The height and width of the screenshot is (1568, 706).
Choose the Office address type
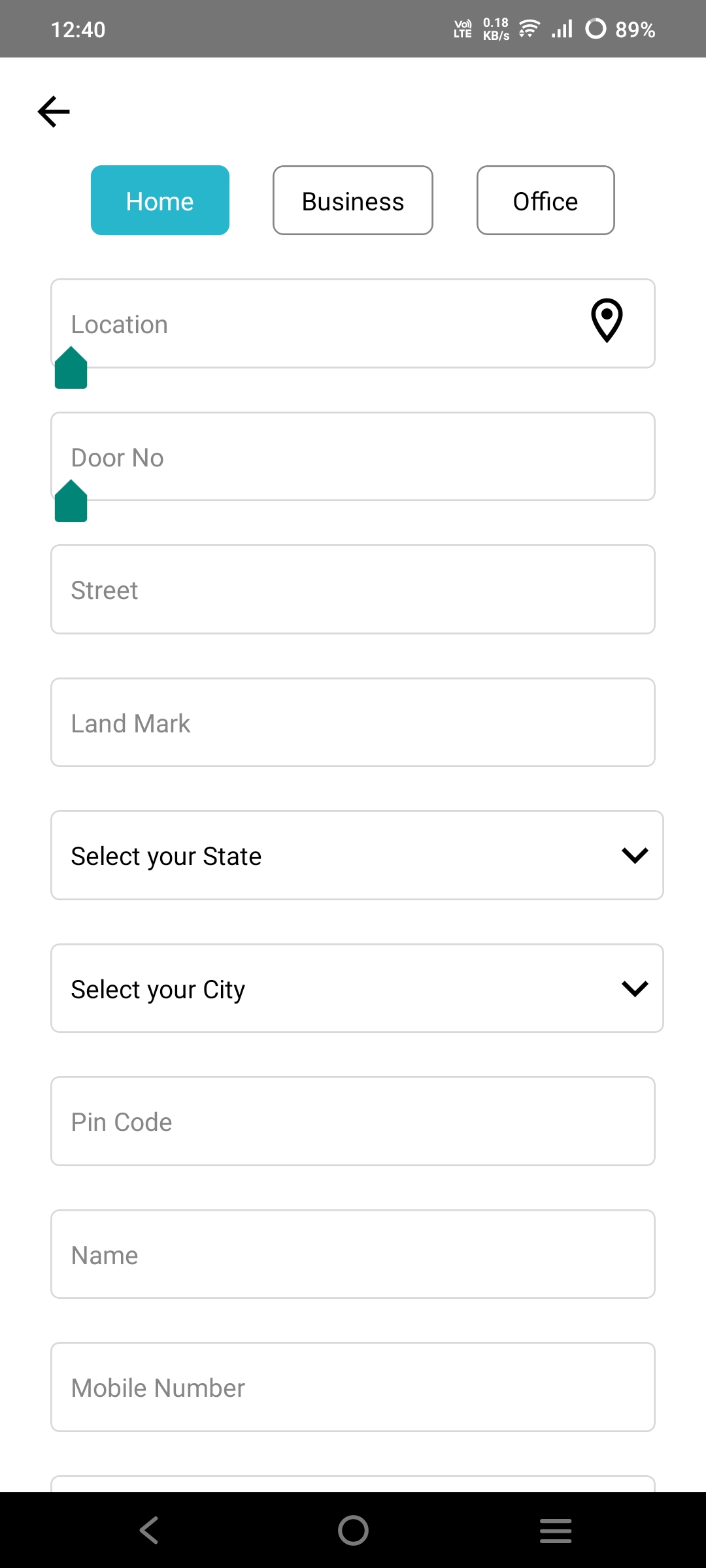[x=546, y=200]
